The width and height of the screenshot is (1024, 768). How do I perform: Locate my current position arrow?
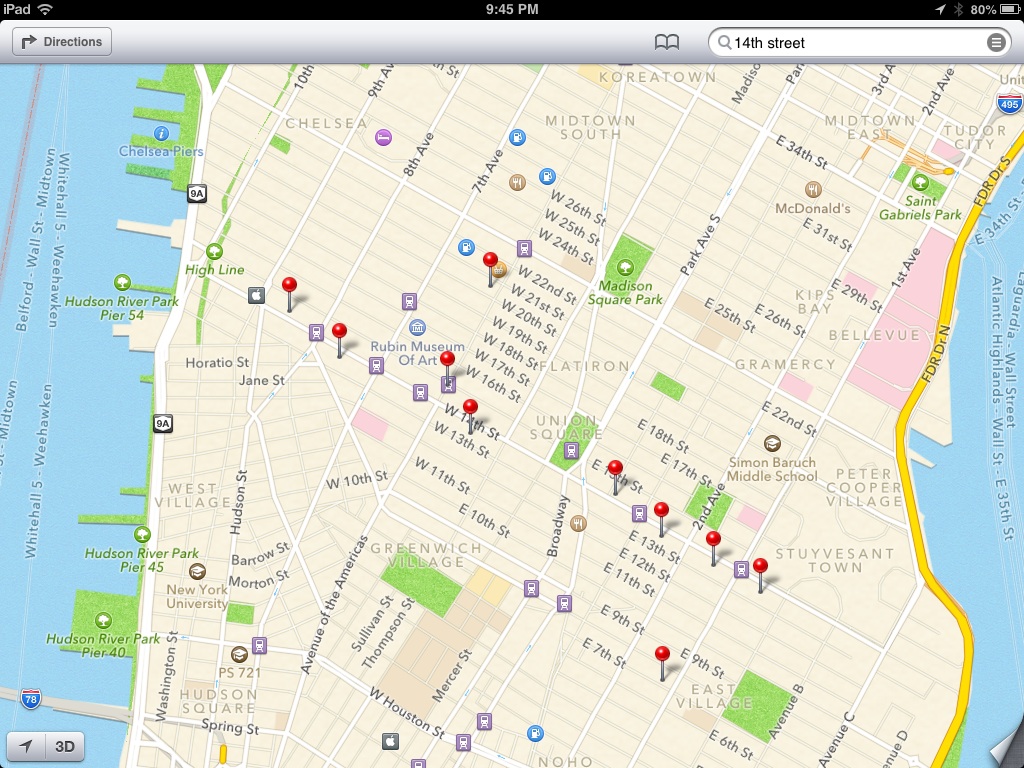26,746
